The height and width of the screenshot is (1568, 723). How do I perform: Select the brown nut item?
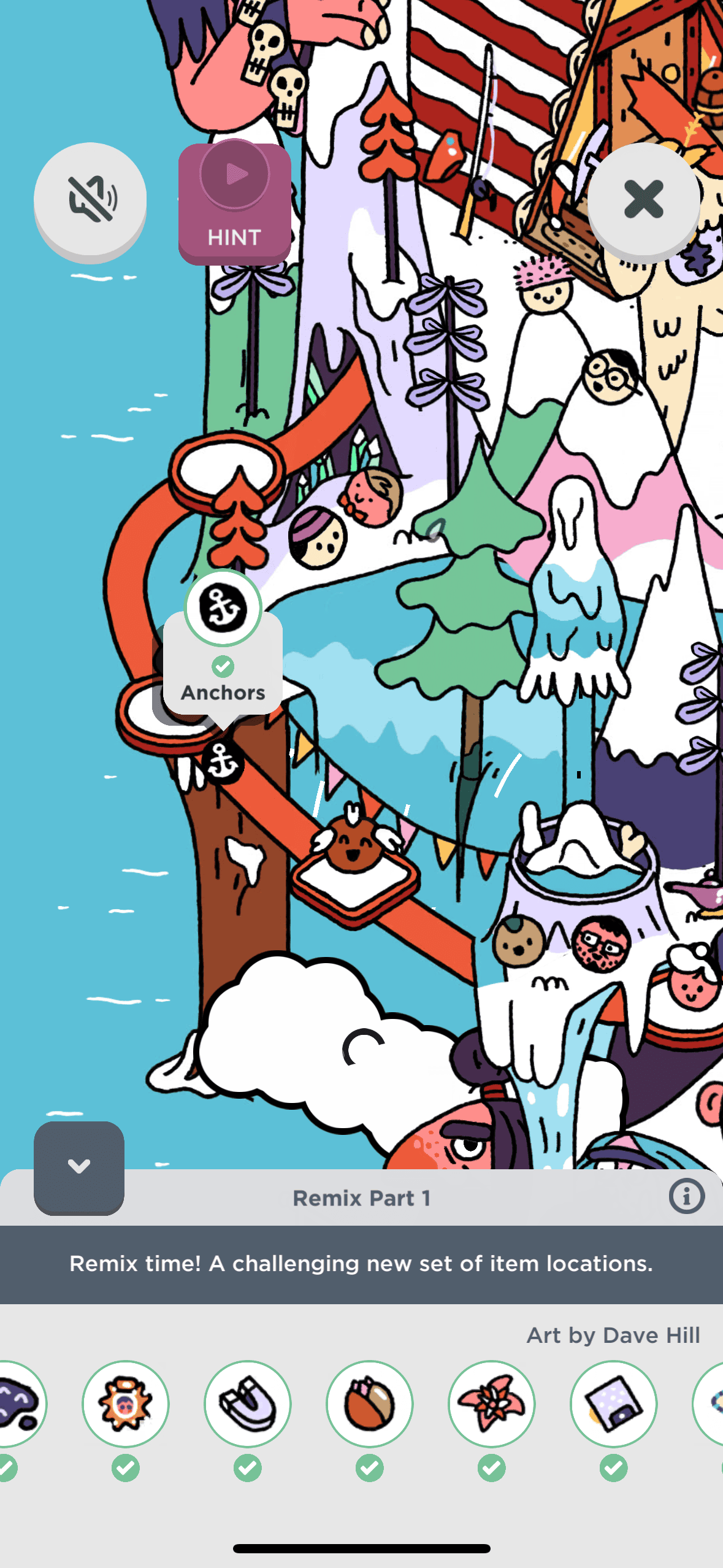(370, 1404)
